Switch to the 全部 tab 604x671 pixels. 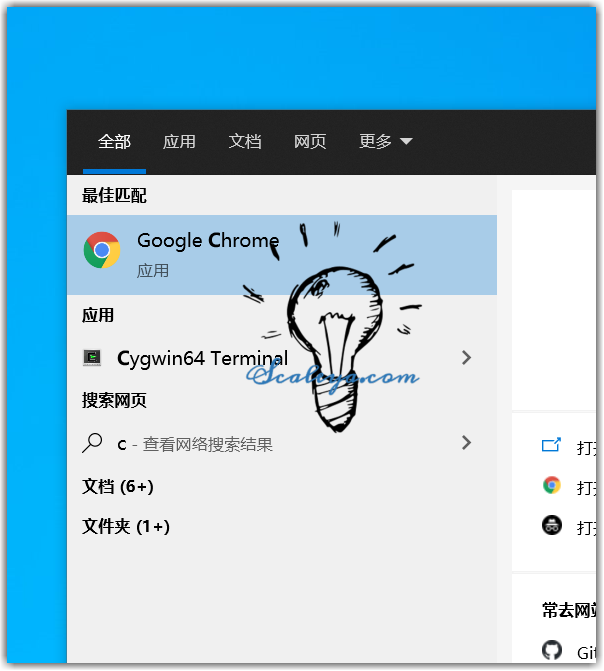(114, 142)
